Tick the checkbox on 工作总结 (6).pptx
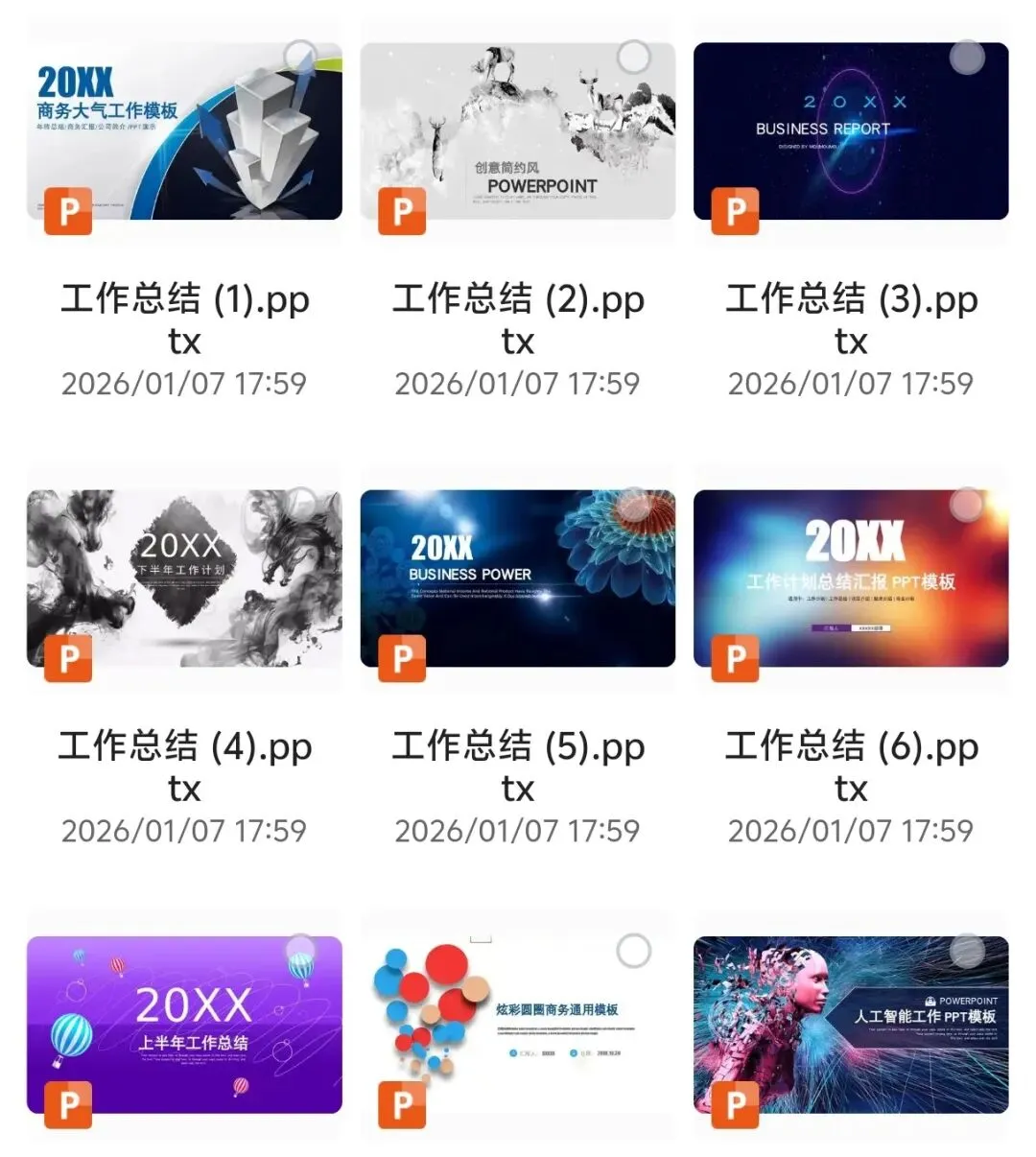 click(x=967, y=504)
